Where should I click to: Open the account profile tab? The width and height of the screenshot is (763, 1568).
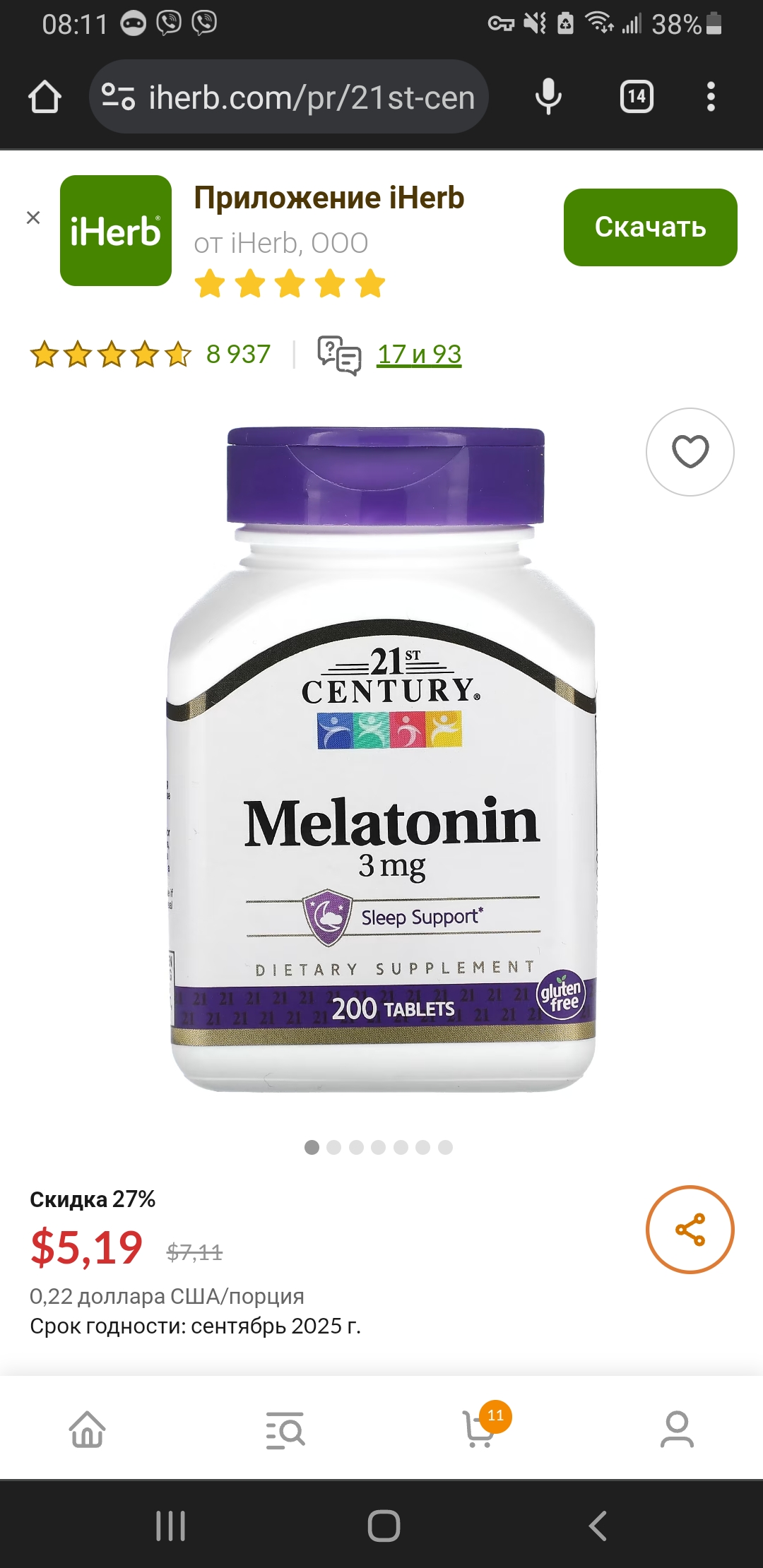(677, 1430)
